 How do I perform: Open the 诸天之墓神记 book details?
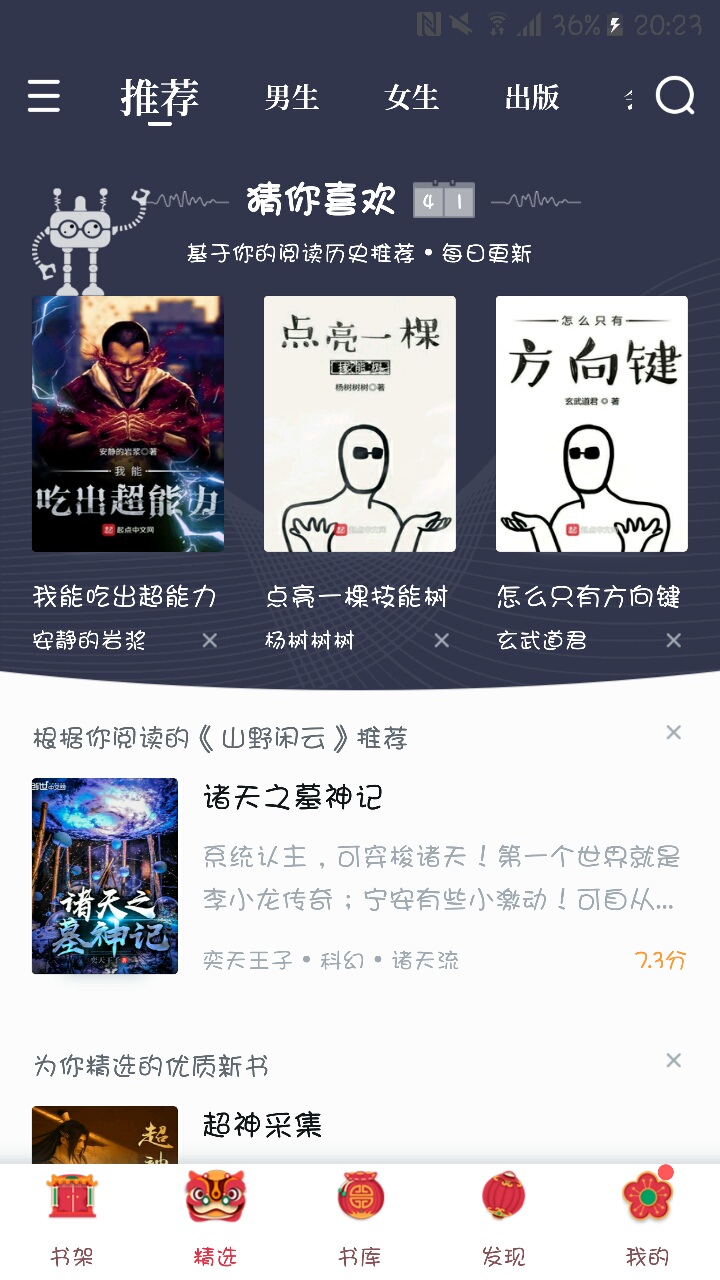(x=292, y=798)
